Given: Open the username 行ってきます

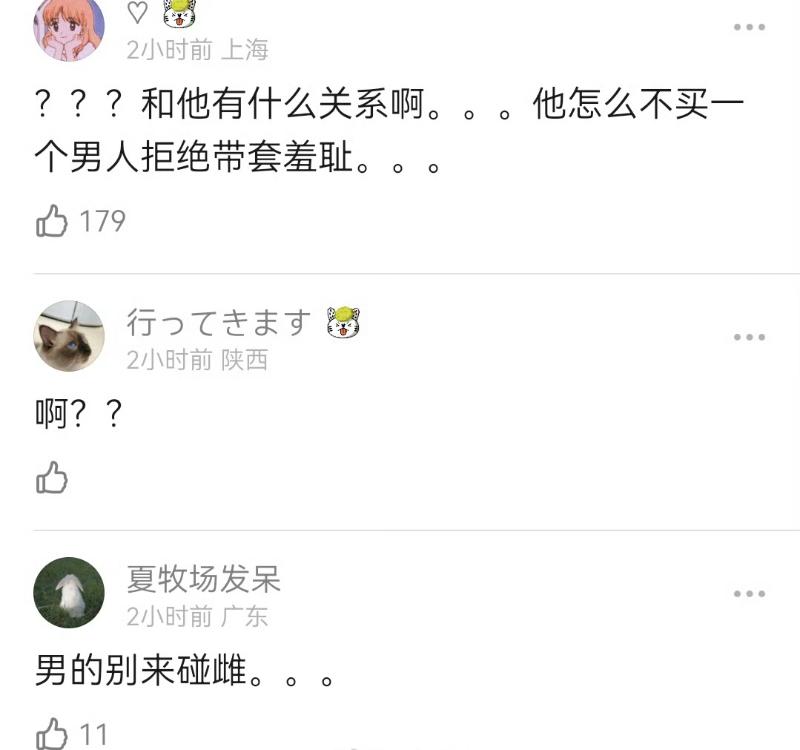Looking at the screenshot, I should point(220,322).
